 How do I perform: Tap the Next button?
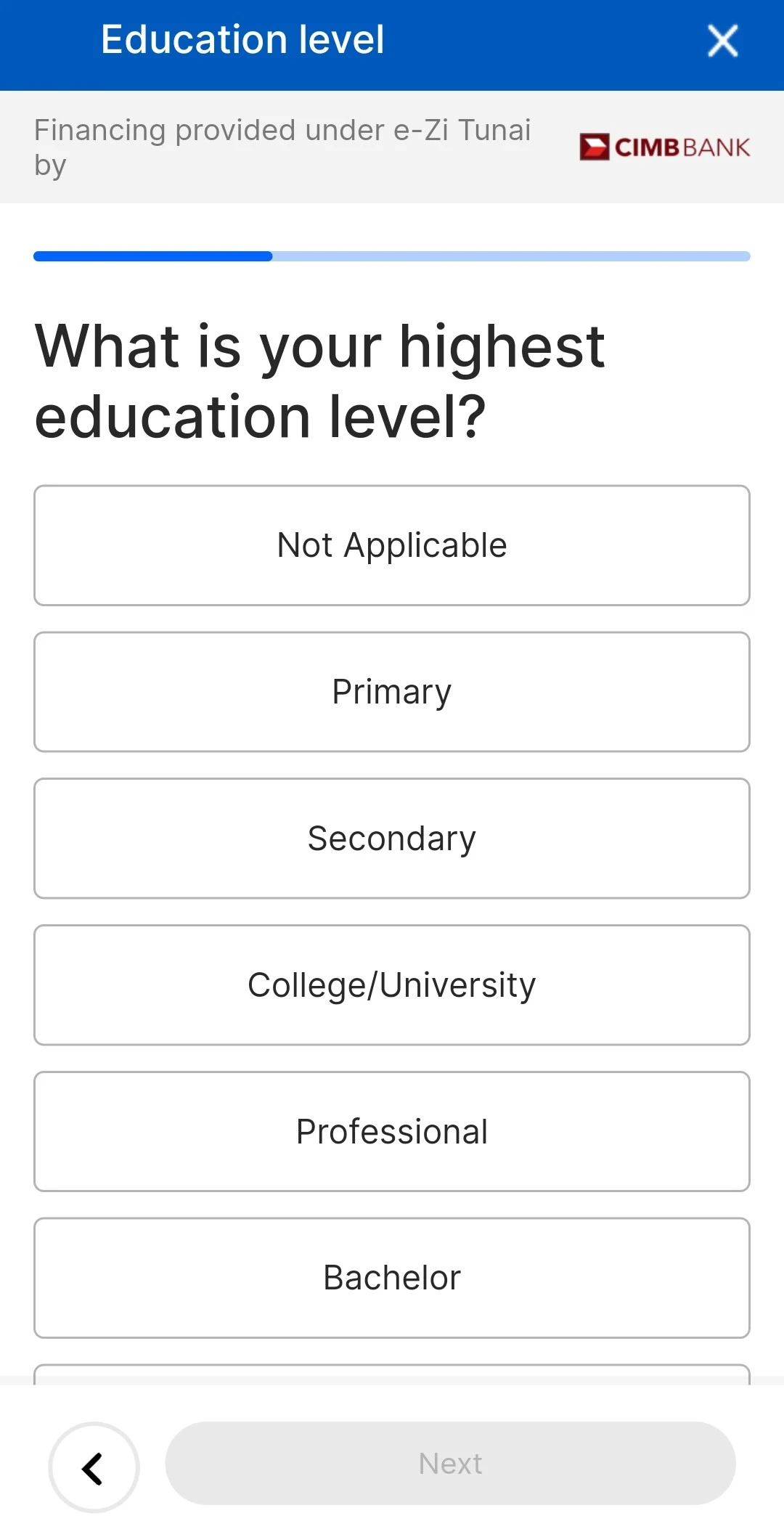(x=451, y=1464)
